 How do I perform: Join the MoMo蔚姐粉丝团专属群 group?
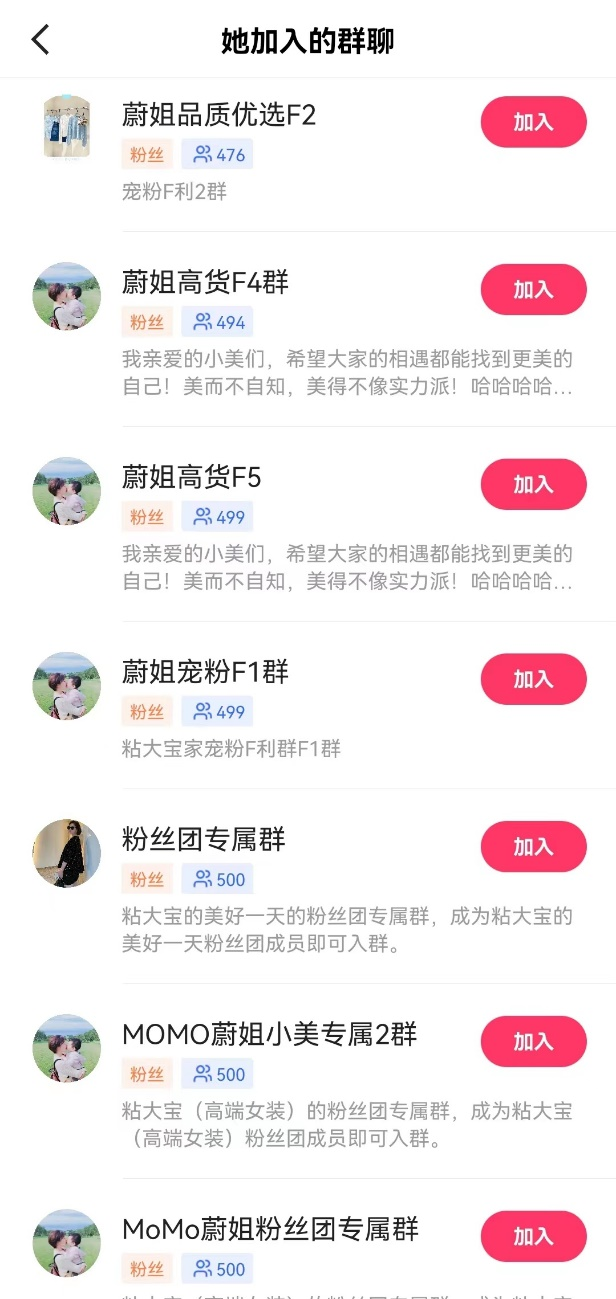click(533, 1237)
